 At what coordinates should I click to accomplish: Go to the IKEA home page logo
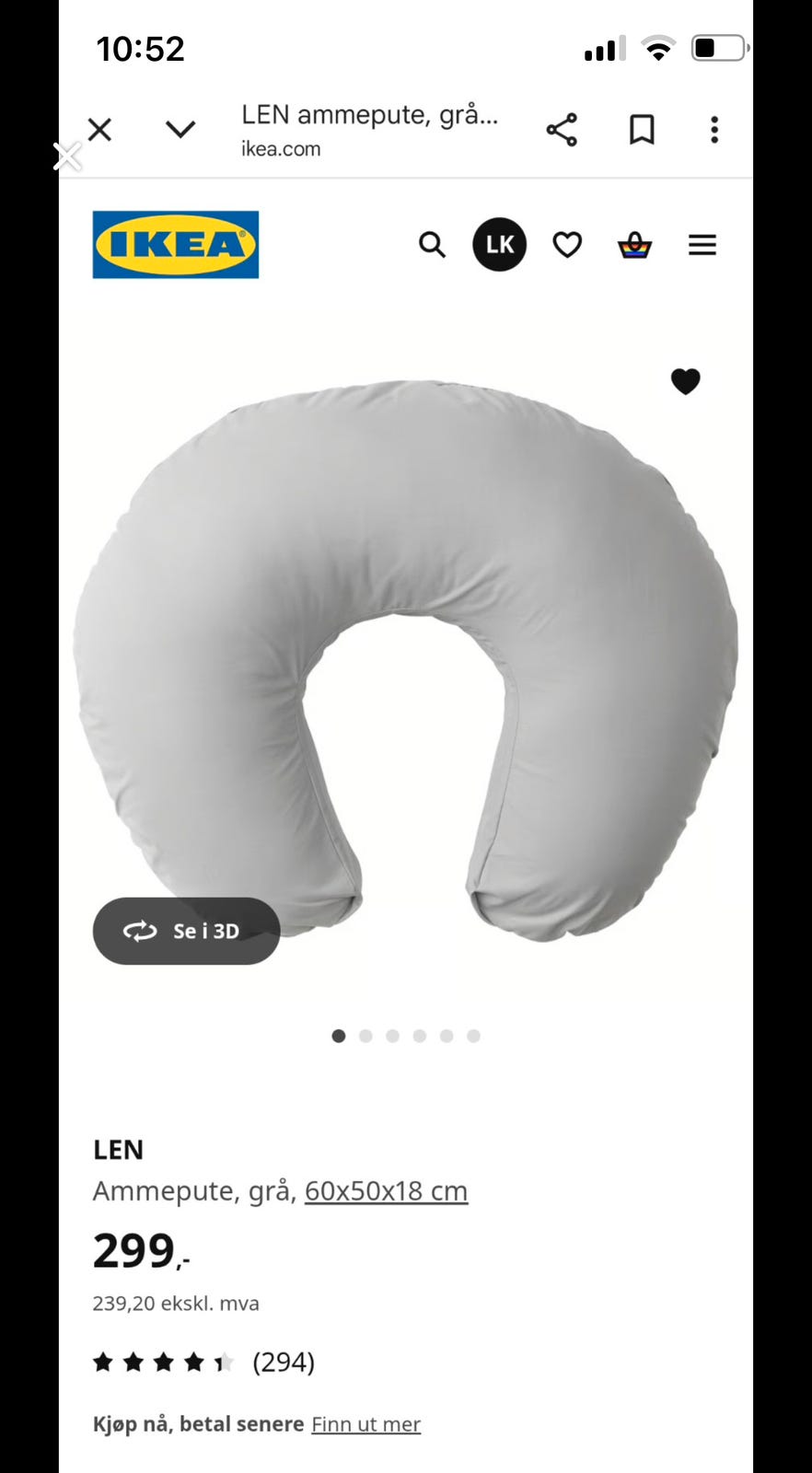(176, 245)
